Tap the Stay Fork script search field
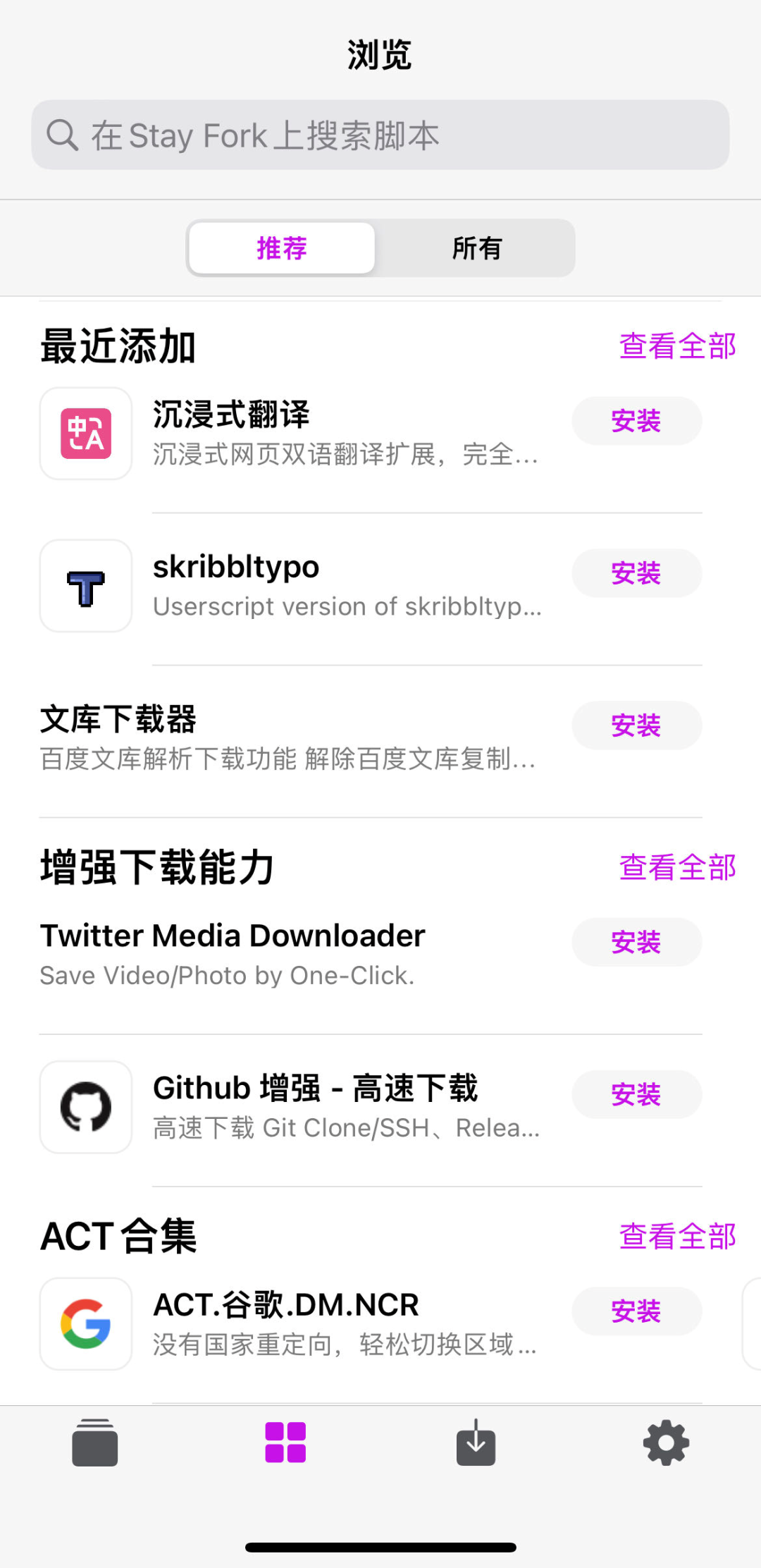The width and height of the screenshot is (761, 1568). pos(380,135)
